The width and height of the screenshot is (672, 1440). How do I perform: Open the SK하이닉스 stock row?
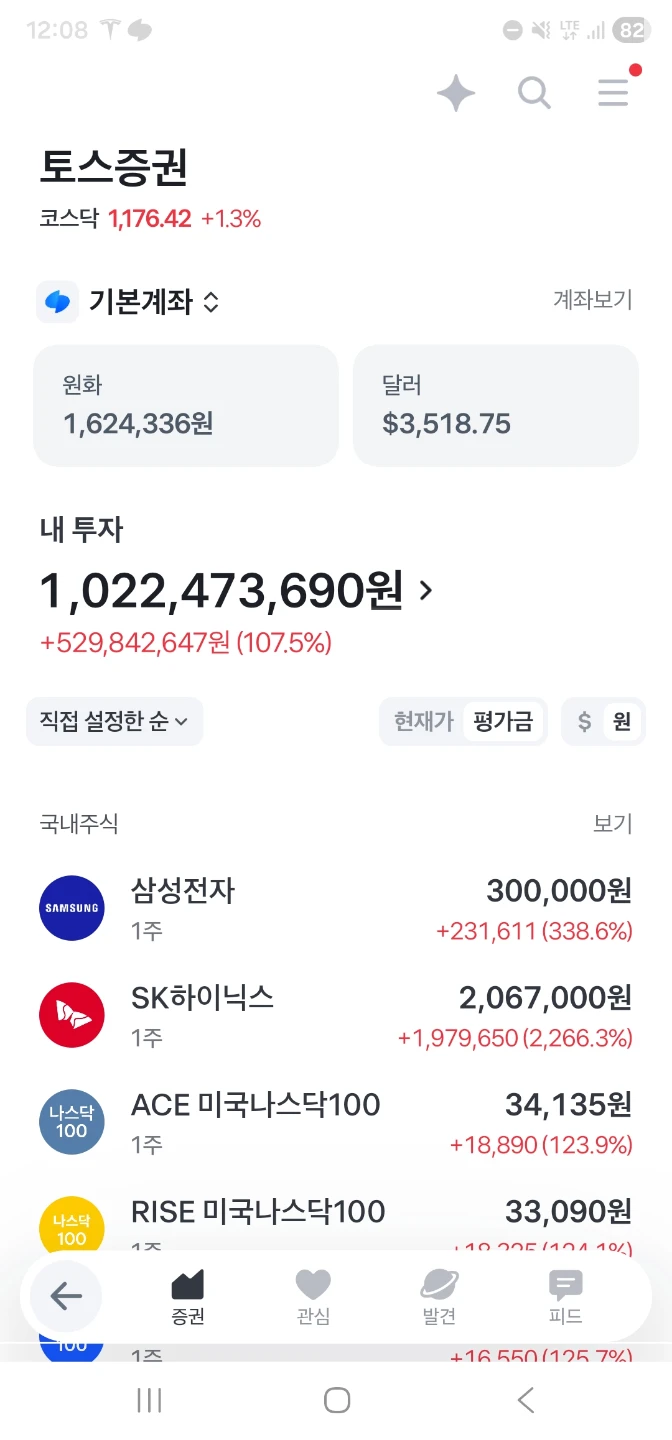tap(336, 1015)
